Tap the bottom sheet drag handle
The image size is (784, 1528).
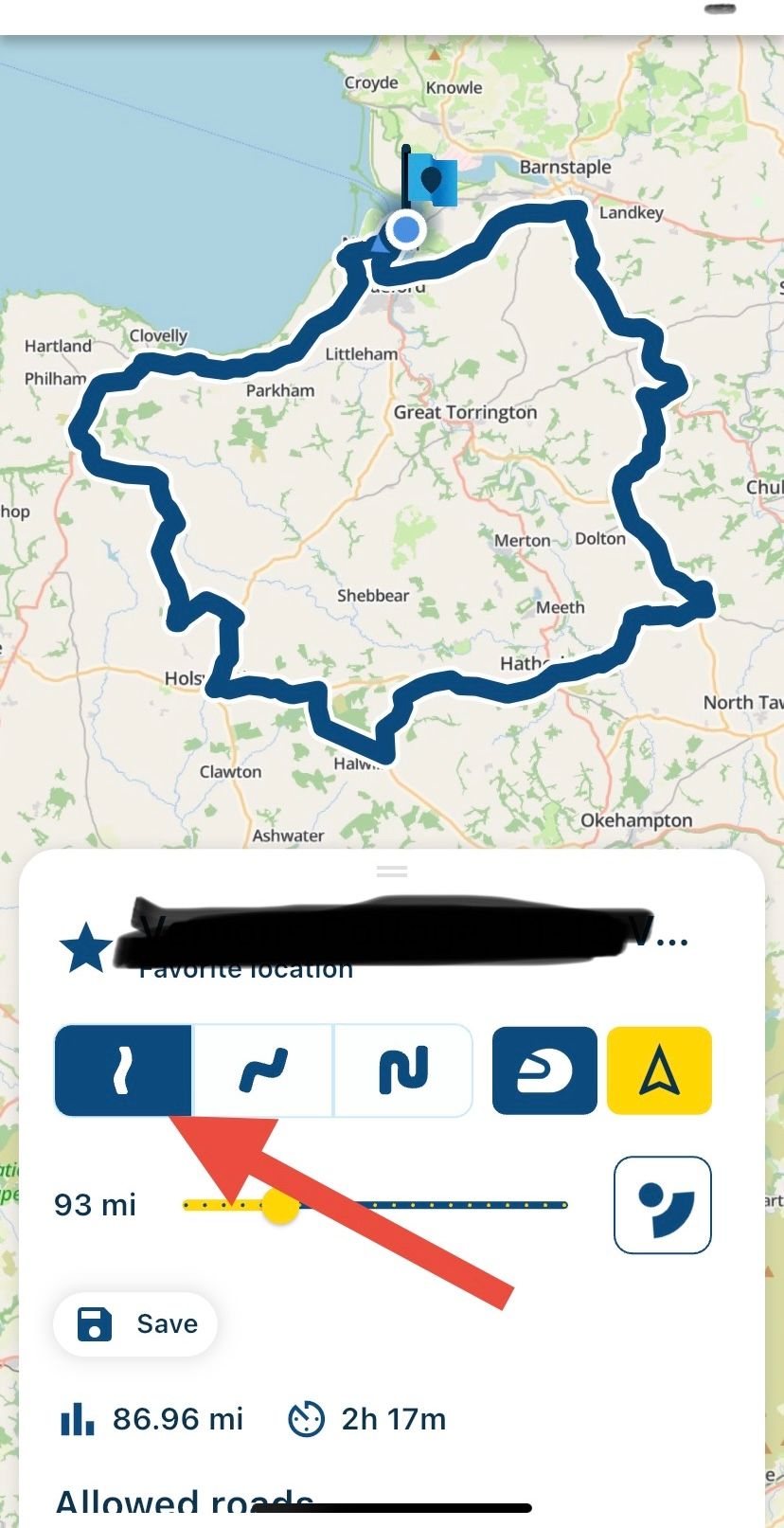[x=391, y=871]
